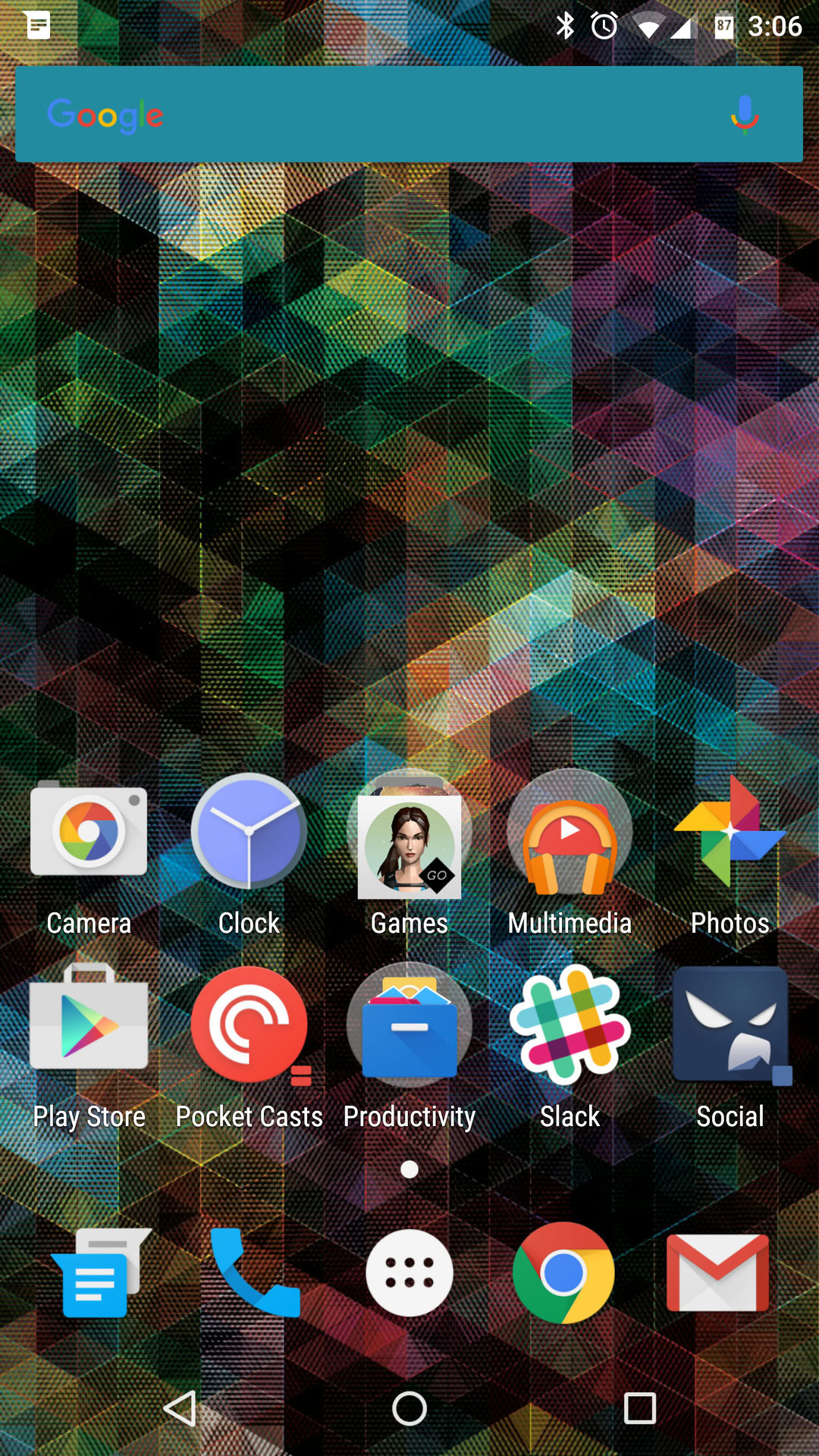Launch Chrome browser
This screenshot has width=819, height=1456.
coord(563,1274)
